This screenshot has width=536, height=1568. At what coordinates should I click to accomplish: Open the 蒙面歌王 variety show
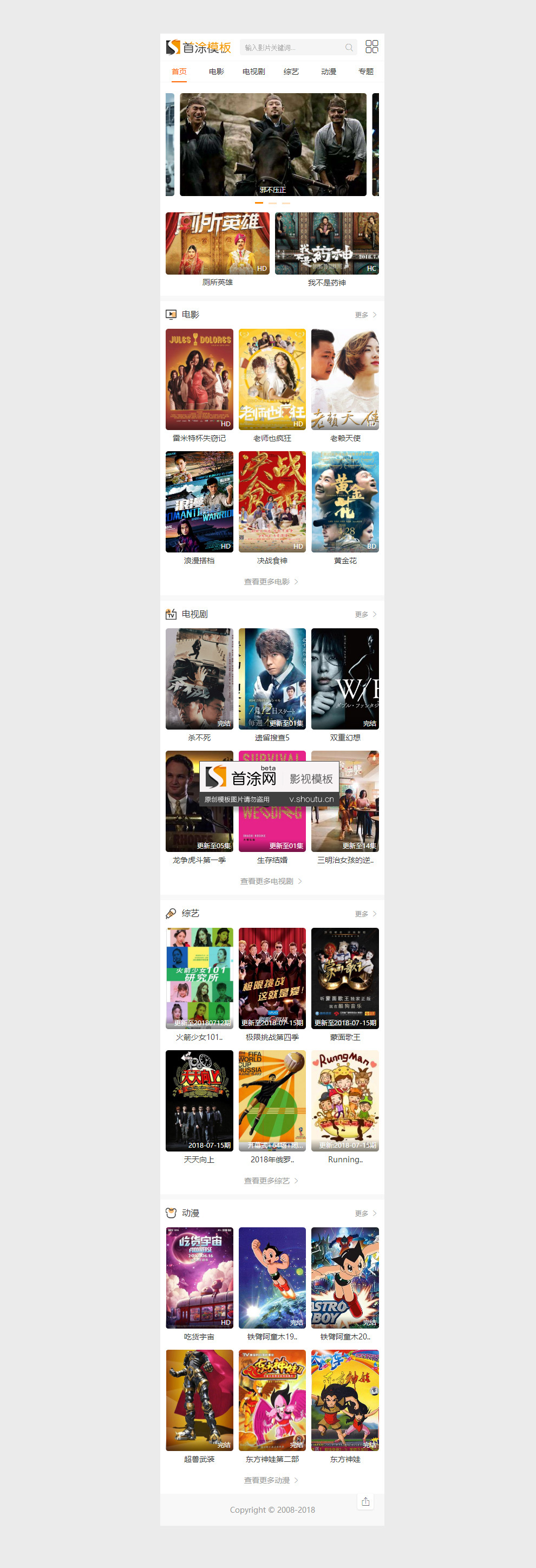point(345,978)
